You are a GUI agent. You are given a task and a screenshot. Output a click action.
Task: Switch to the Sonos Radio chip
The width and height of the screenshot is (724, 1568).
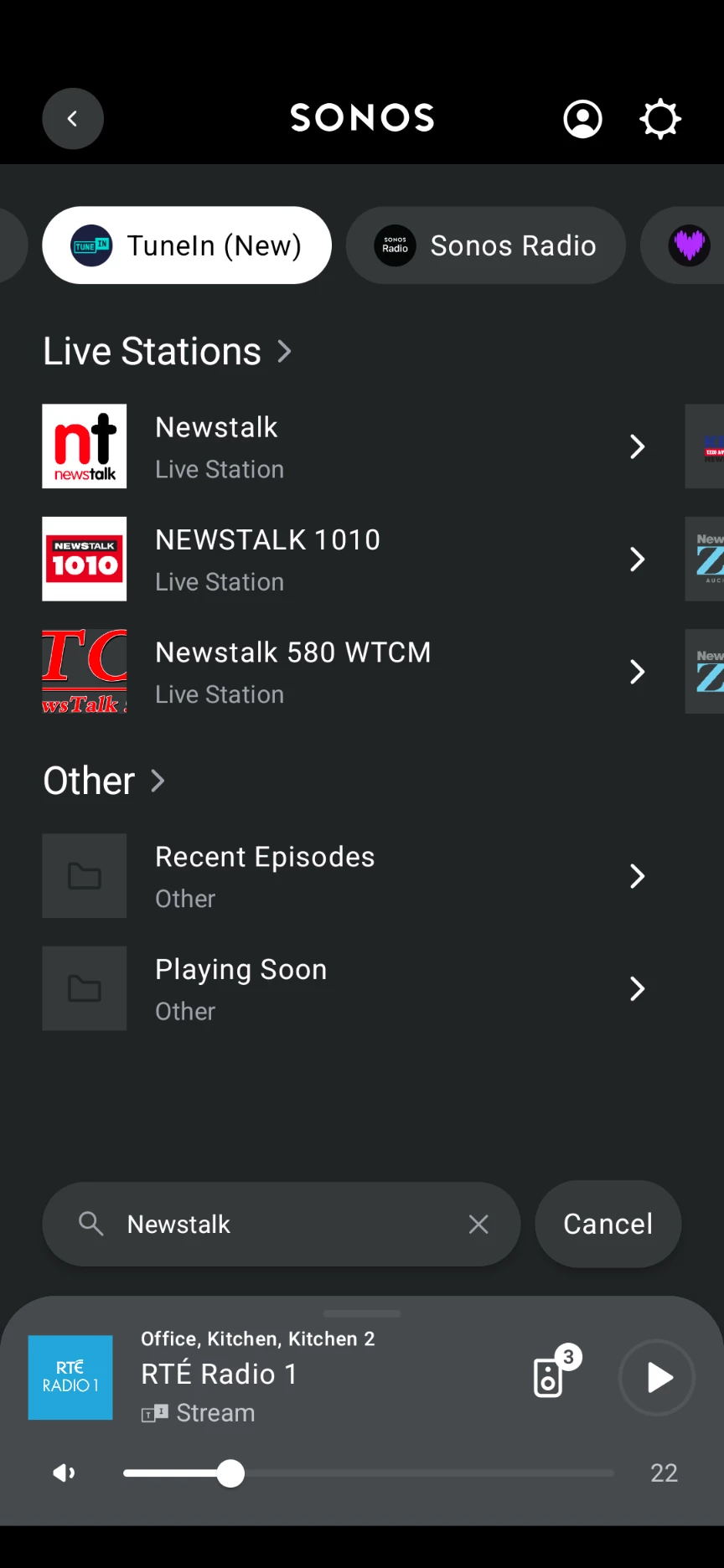coord(486,245)
